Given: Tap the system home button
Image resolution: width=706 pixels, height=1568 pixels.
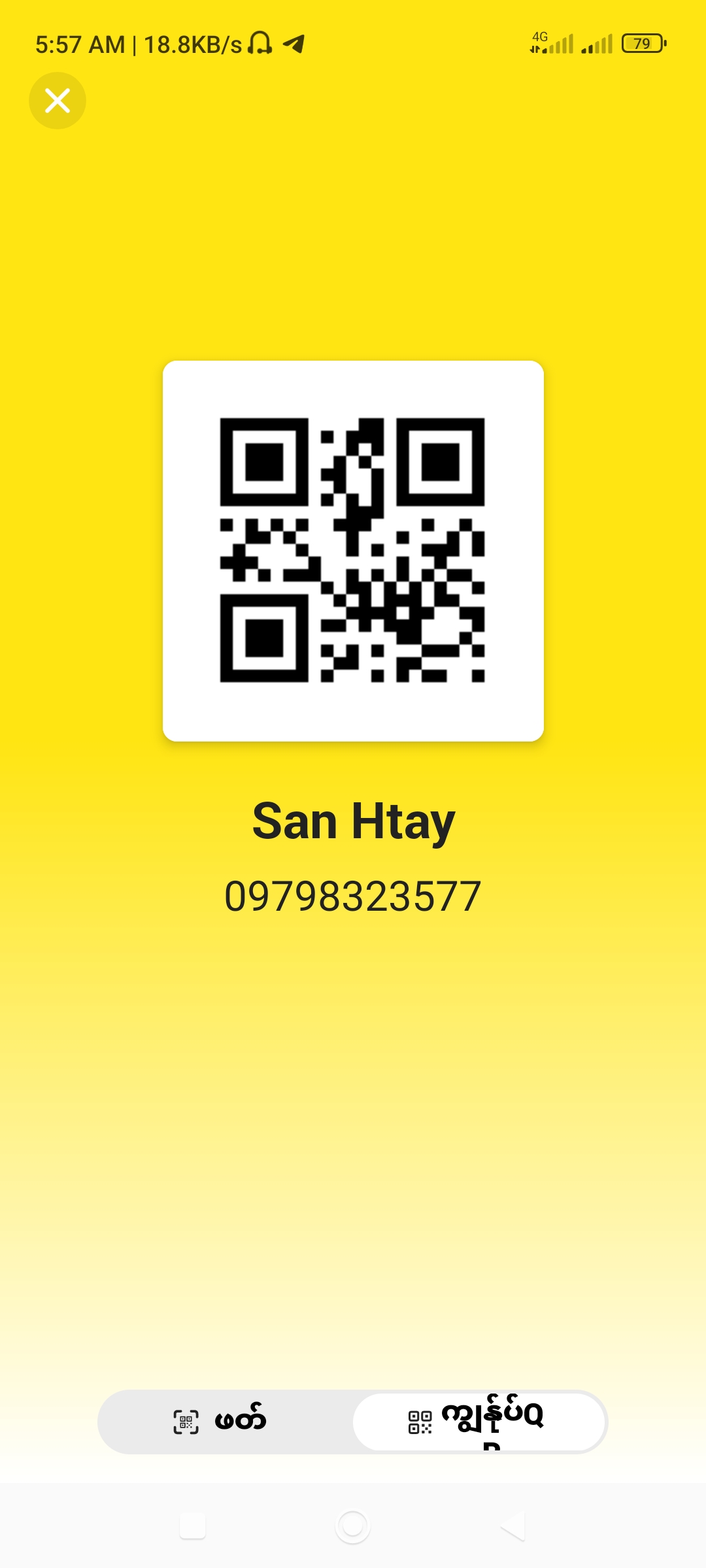Looking at the screenshot, I should pyautogui.click(x=352, y=1526).
